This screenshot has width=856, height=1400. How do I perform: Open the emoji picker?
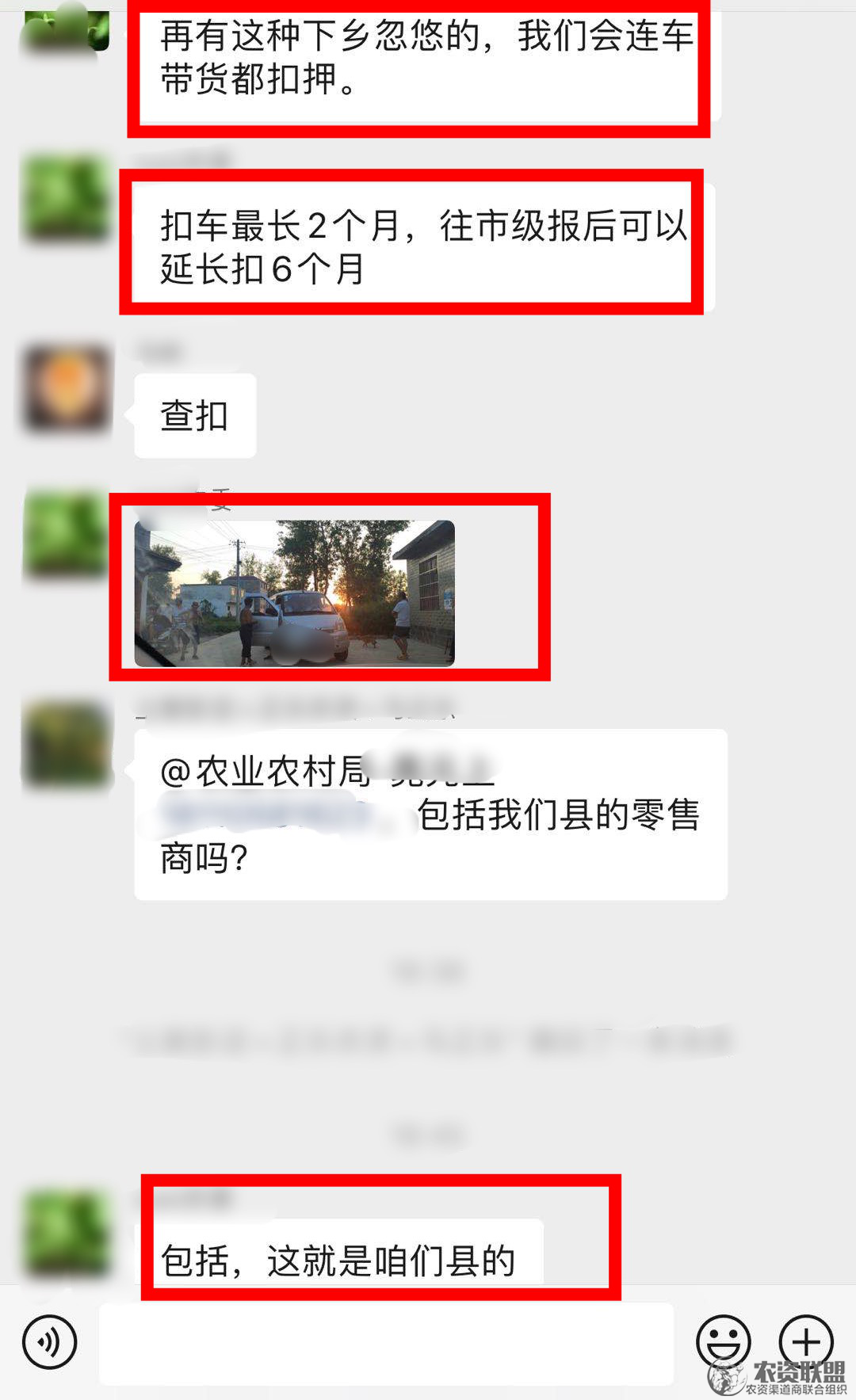723,1342
